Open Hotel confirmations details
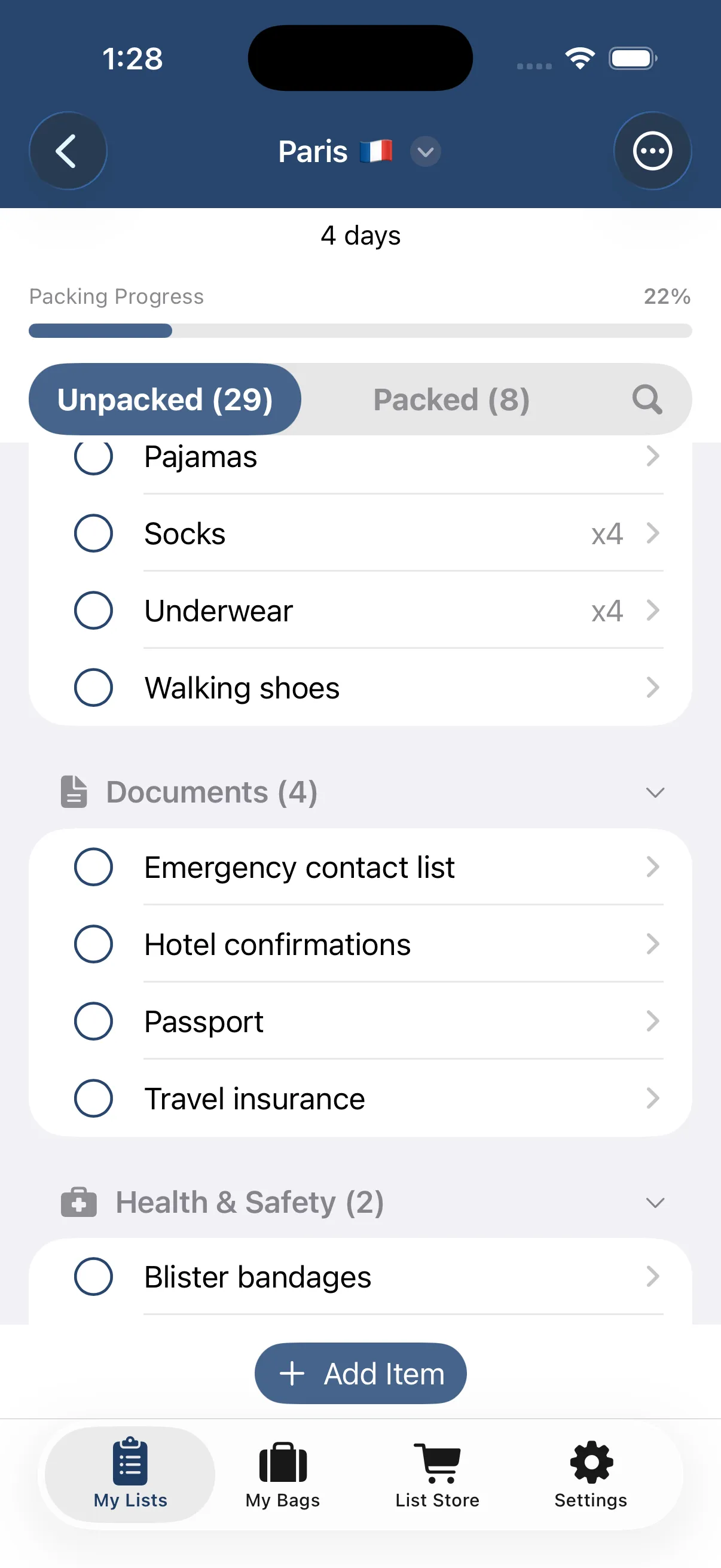 [x=360, y=944]
